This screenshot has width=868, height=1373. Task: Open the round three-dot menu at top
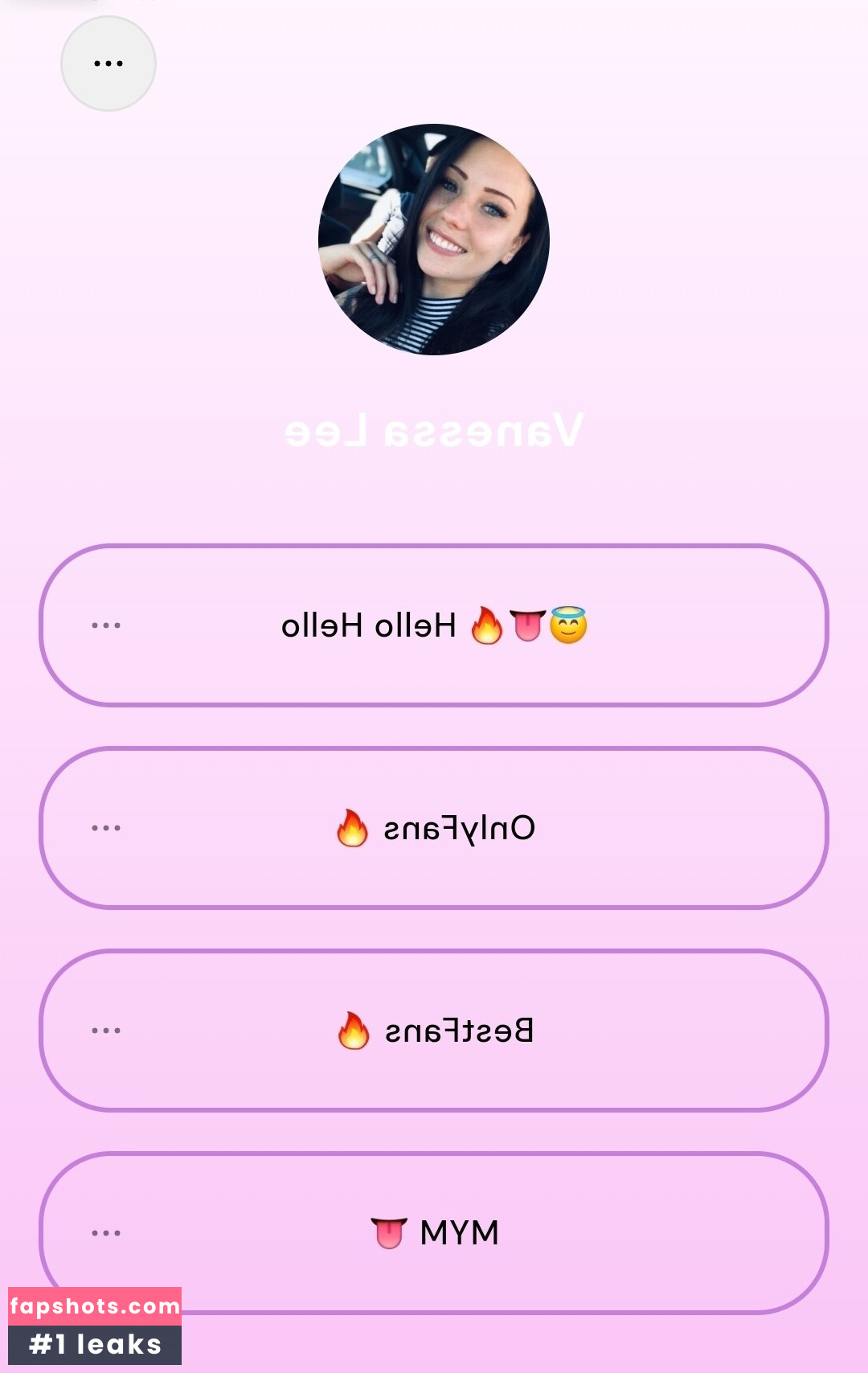coord(108,64)
